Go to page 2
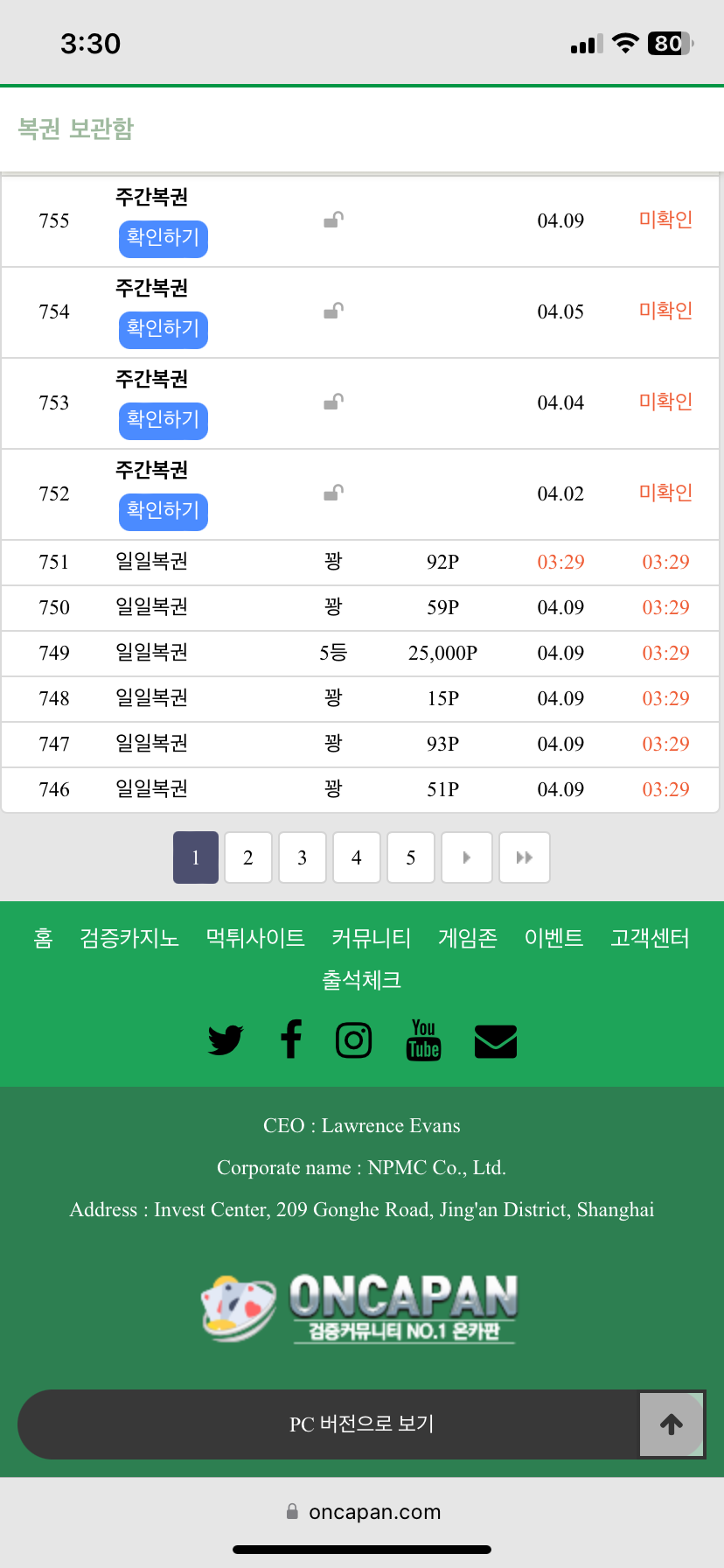Screen dimensions: 724x1568 (248, 857)
